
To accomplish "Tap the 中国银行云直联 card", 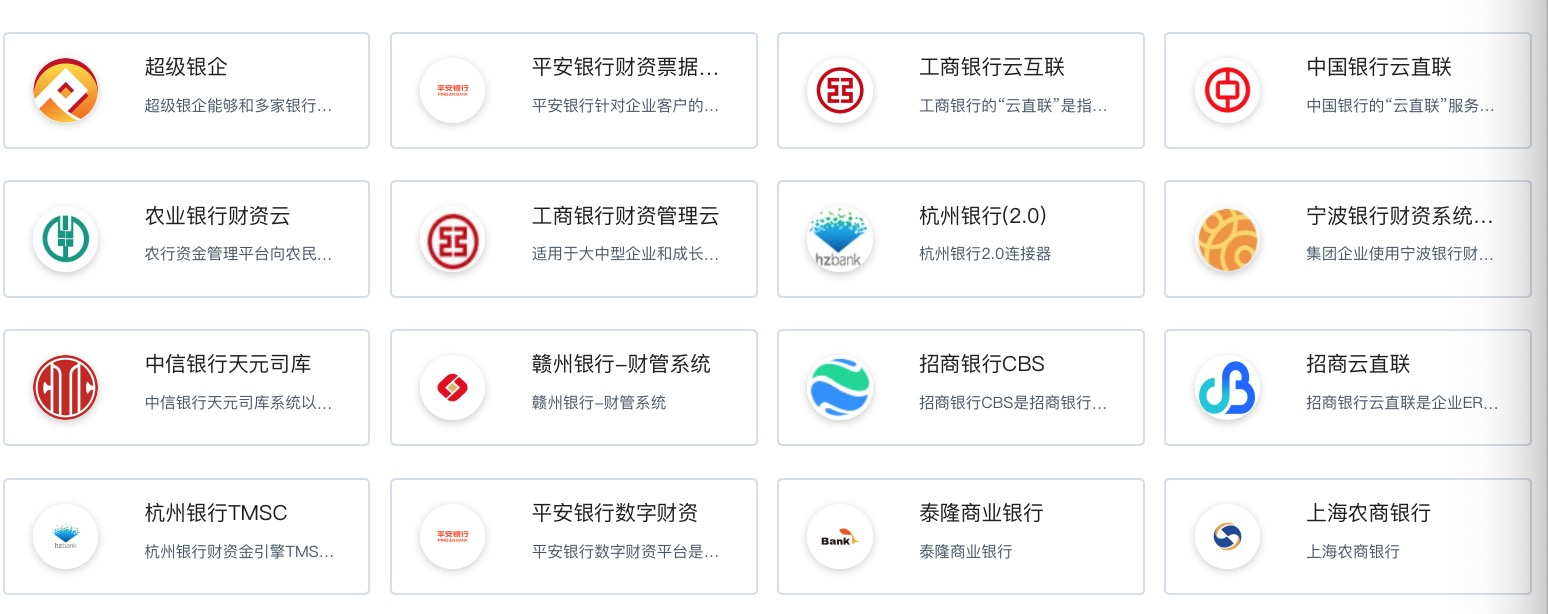I will click(1347, 90).
